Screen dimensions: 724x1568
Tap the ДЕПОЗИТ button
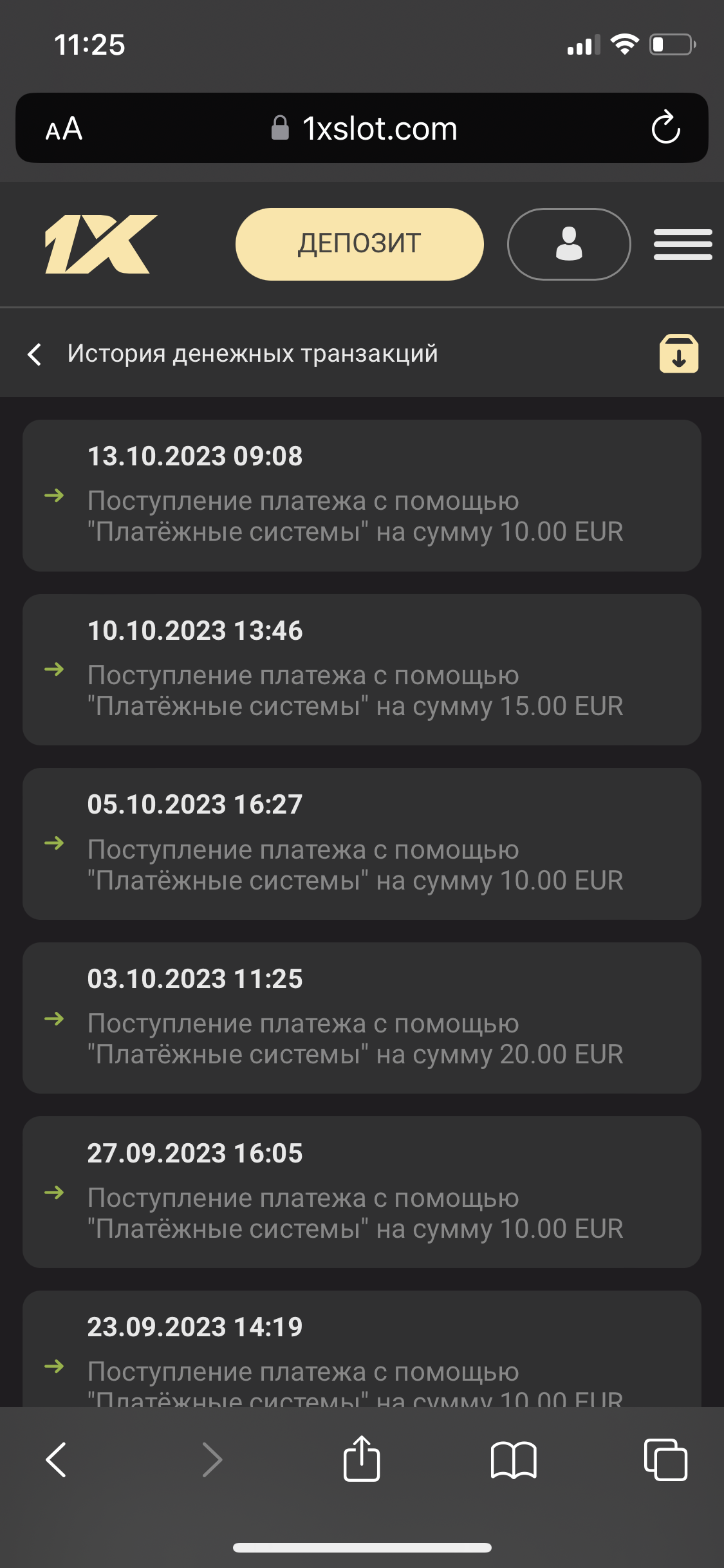pyautogui.click(x=359, y=244)
